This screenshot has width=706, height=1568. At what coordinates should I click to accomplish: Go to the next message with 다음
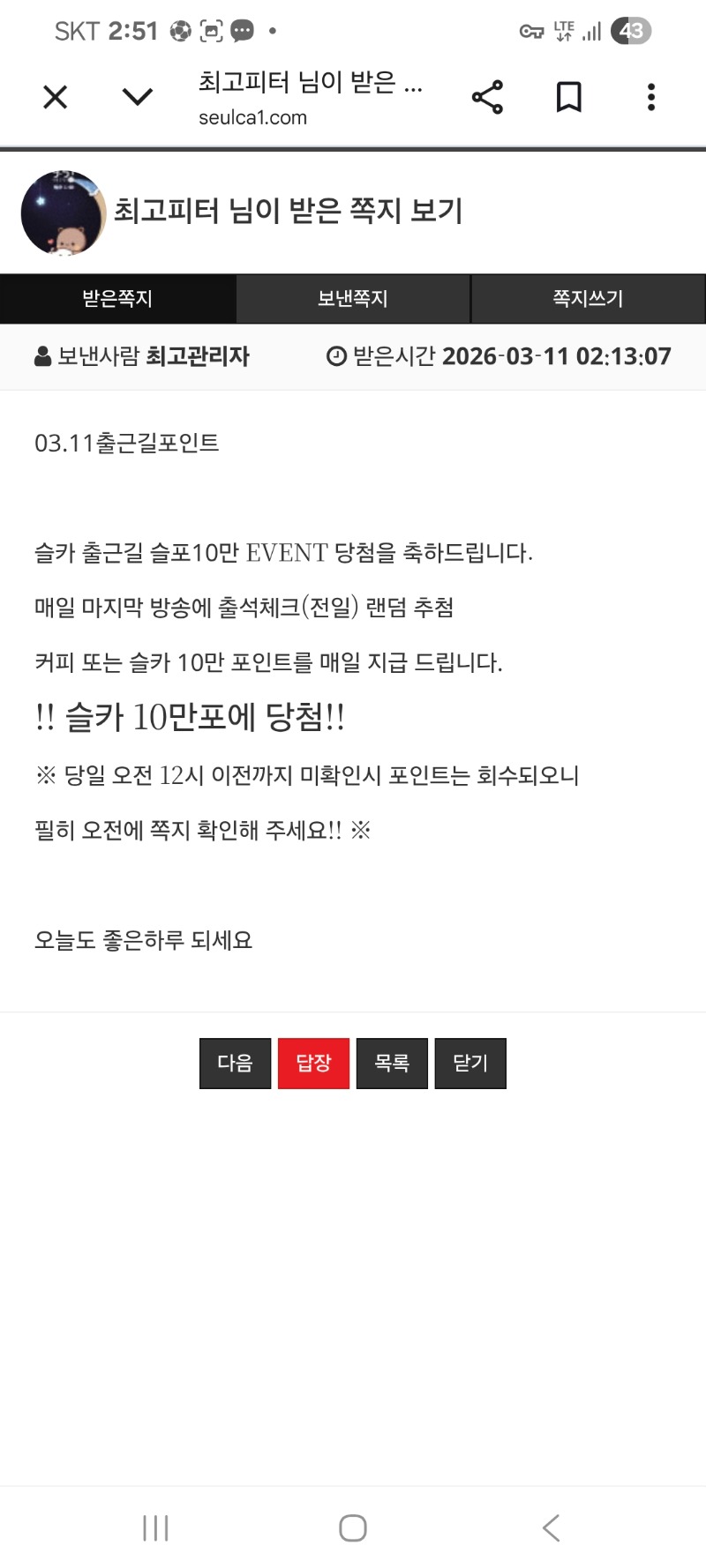tap(235, 1063)
